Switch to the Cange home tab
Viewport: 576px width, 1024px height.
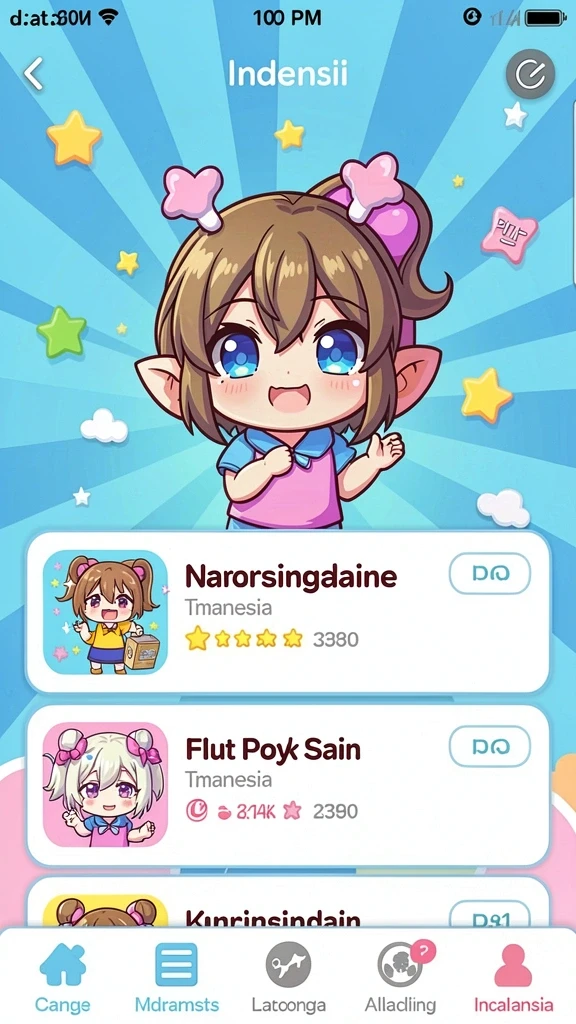tap(63, 976)
